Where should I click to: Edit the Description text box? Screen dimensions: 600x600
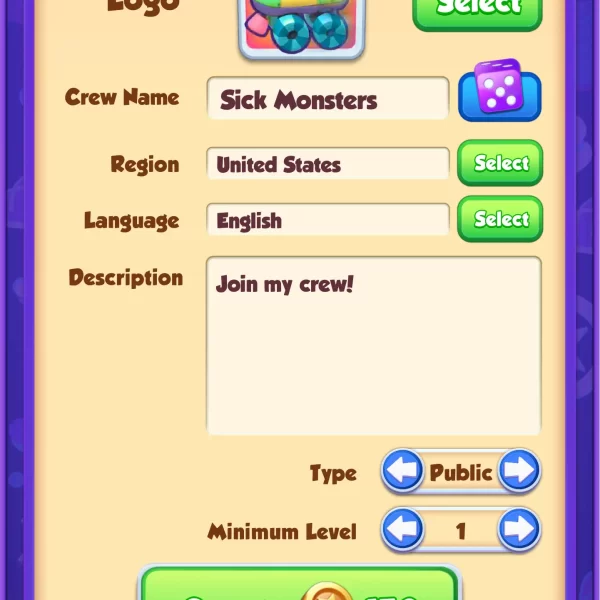tap(373, 345)
